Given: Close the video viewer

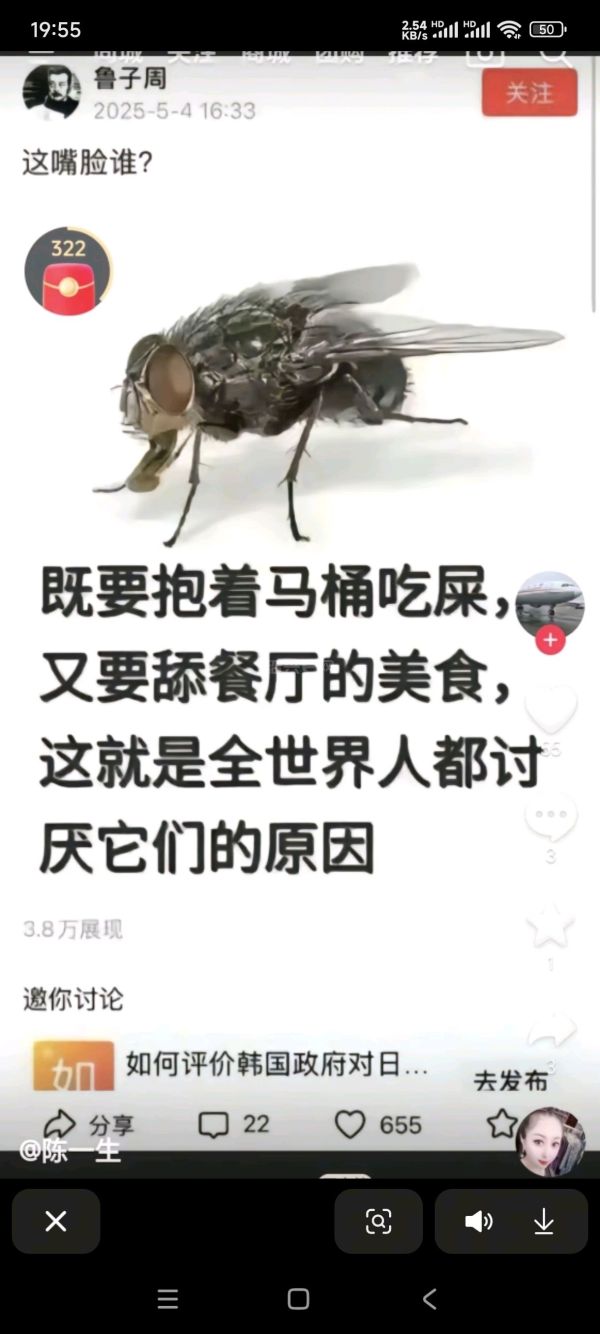Looking at the screenshot, I should pos(56,1221).
